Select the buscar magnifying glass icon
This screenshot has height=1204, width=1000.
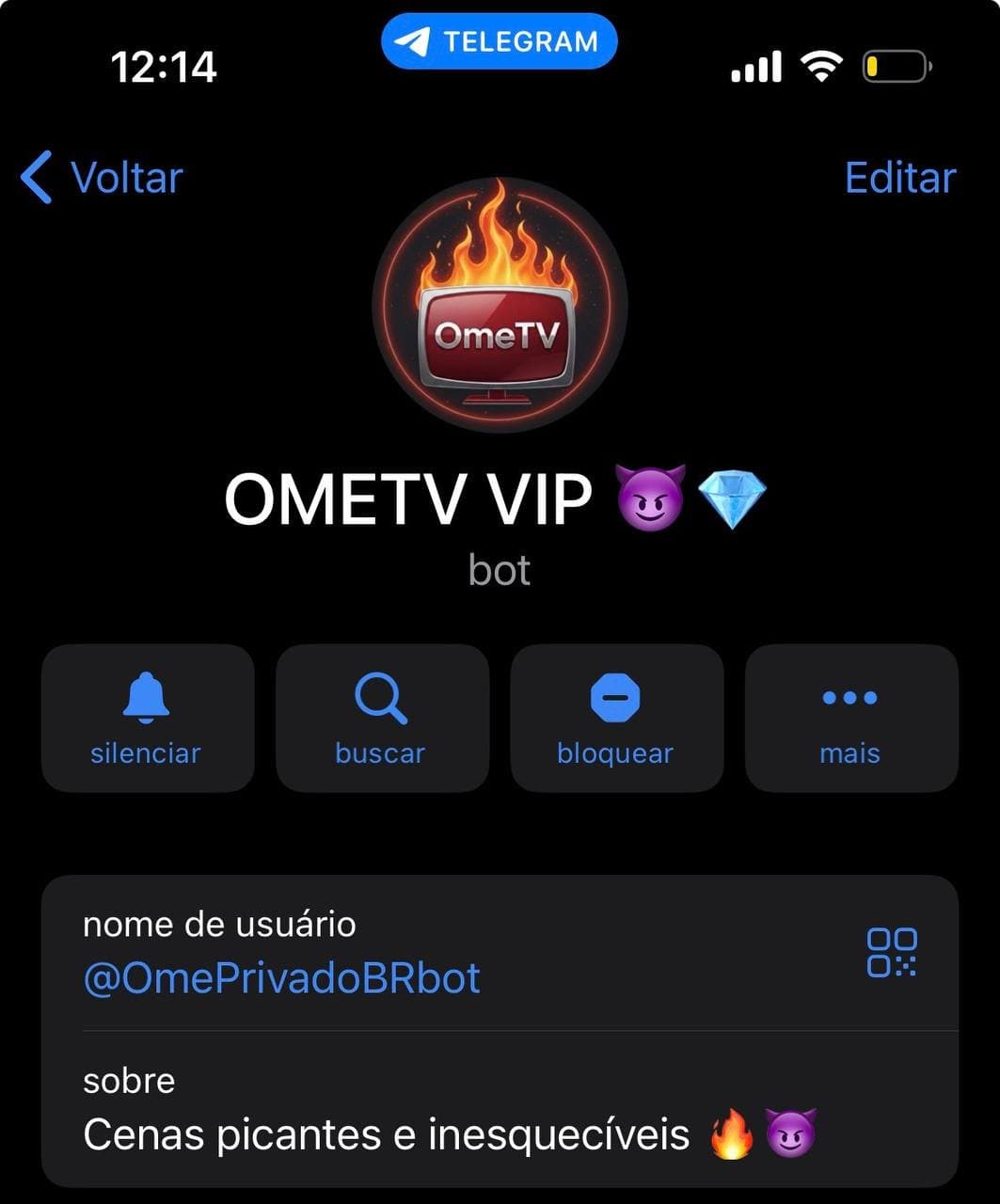[380, 696]
